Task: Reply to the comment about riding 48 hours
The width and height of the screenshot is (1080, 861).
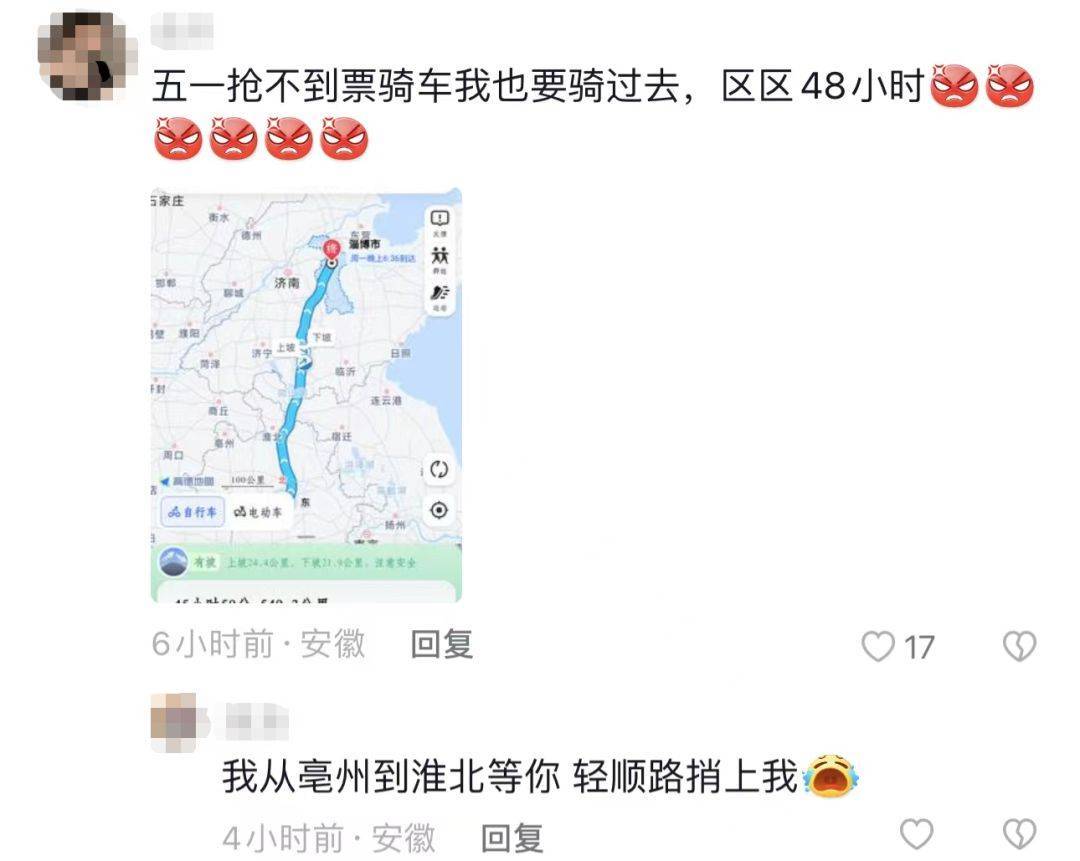Action: click(x=441, y=645)
